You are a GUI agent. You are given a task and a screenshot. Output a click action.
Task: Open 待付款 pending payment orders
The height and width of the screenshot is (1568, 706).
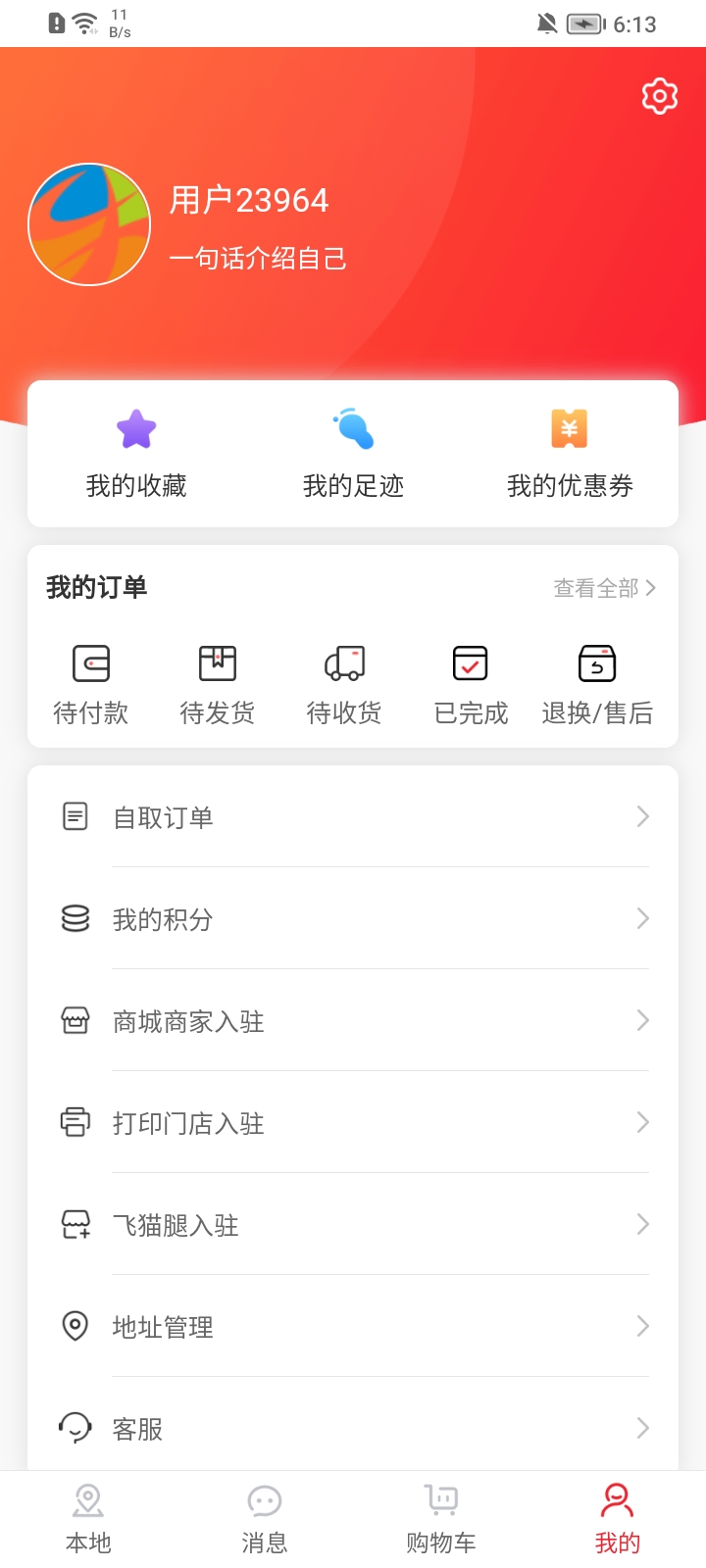pos(91,684)
